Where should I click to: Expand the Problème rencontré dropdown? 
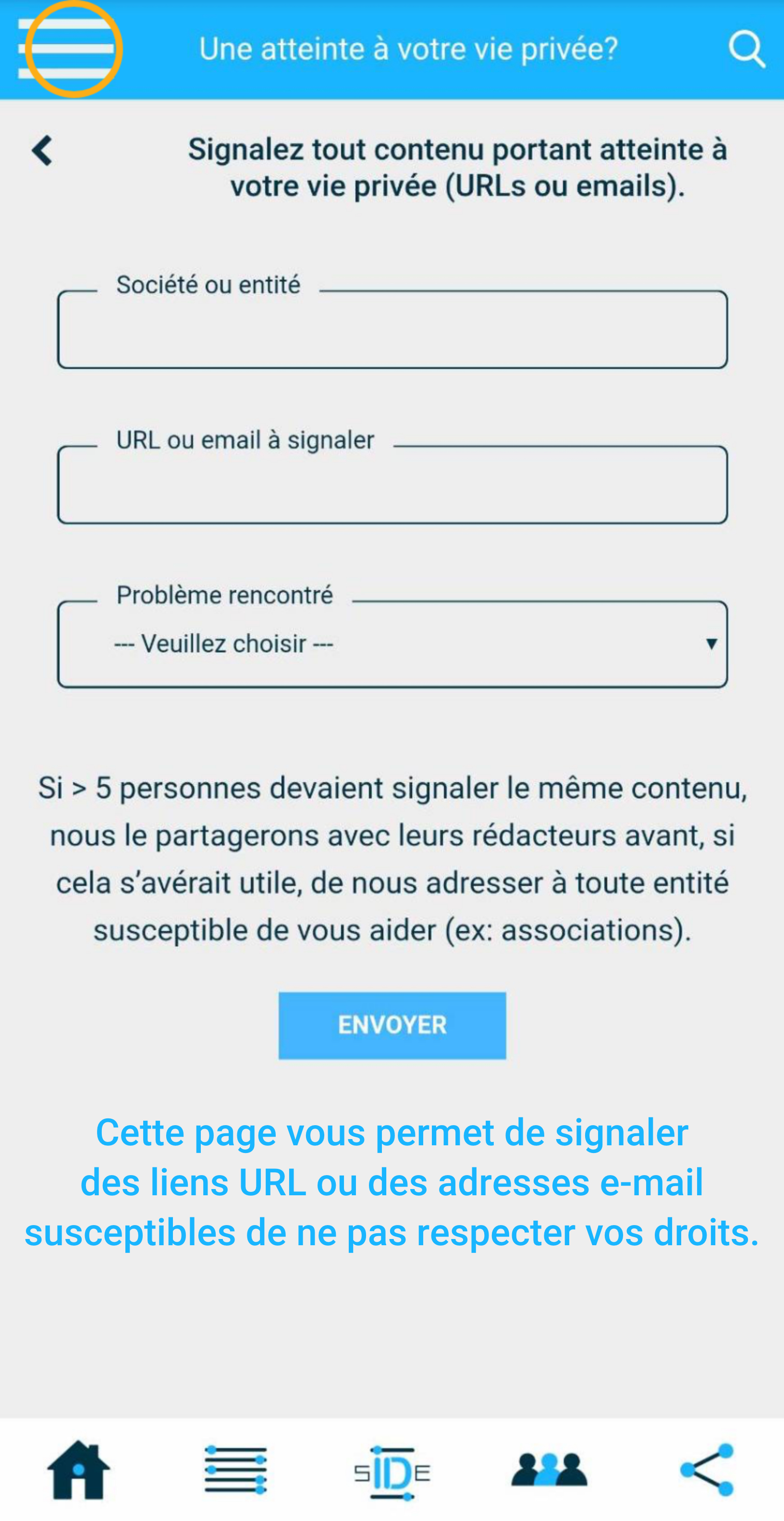392,644
